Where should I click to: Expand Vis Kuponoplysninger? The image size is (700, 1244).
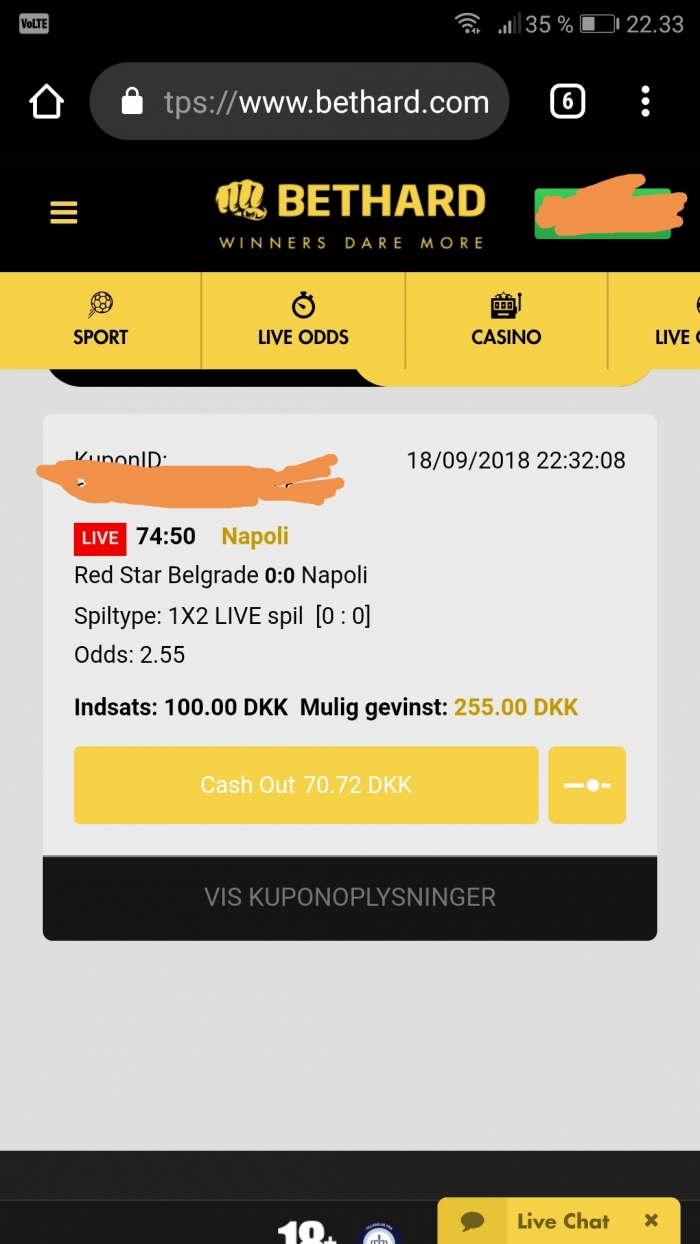point(350,897)
